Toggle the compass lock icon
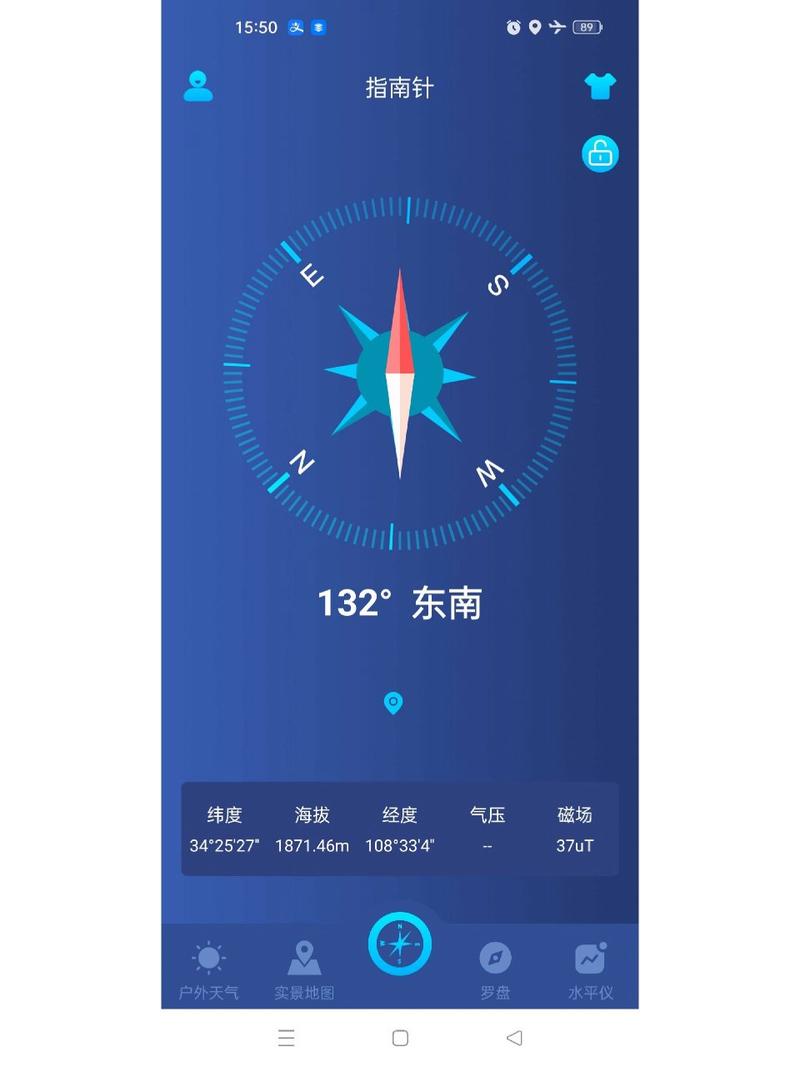The image size is (800, 1067). (600, 154)
